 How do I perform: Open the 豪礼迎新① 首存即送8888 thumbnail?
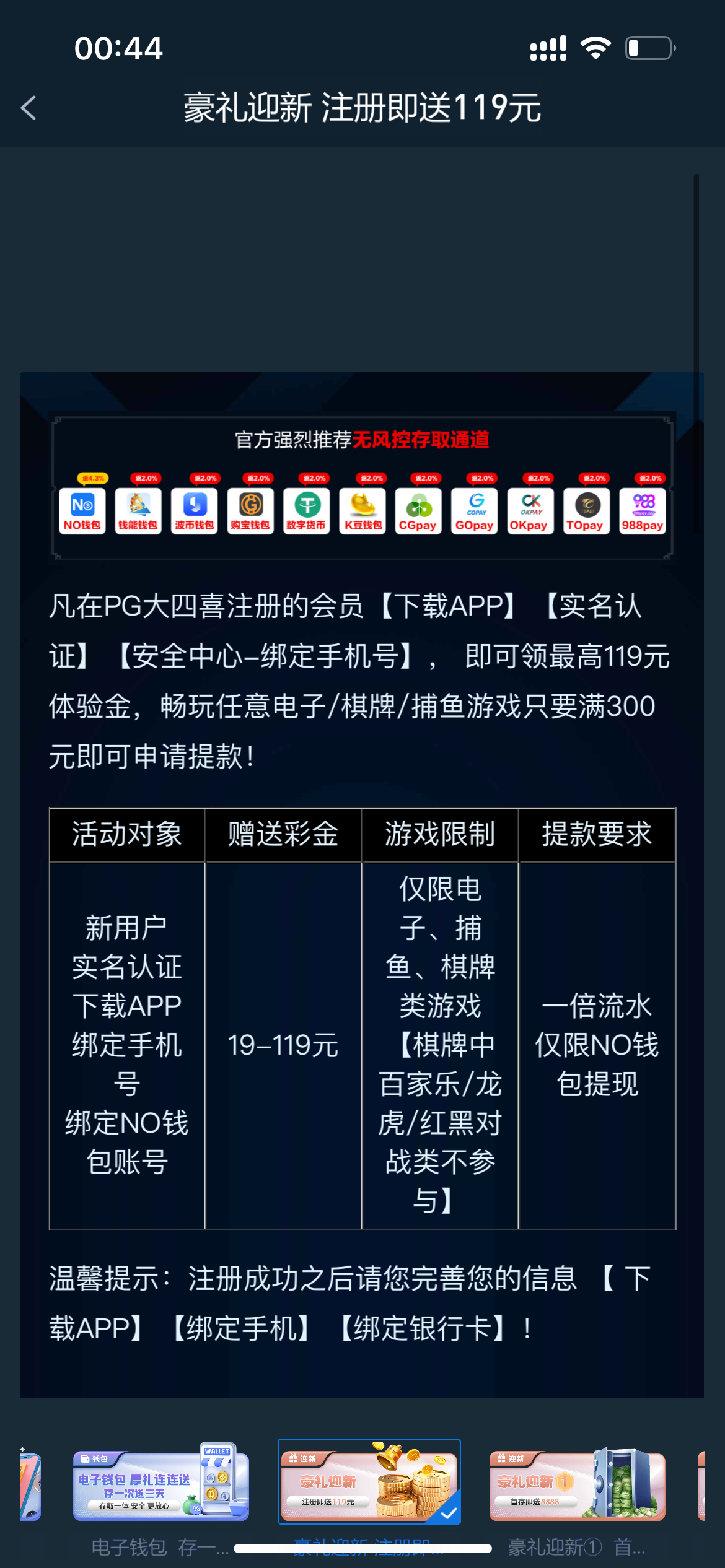tap(577, 1485)
